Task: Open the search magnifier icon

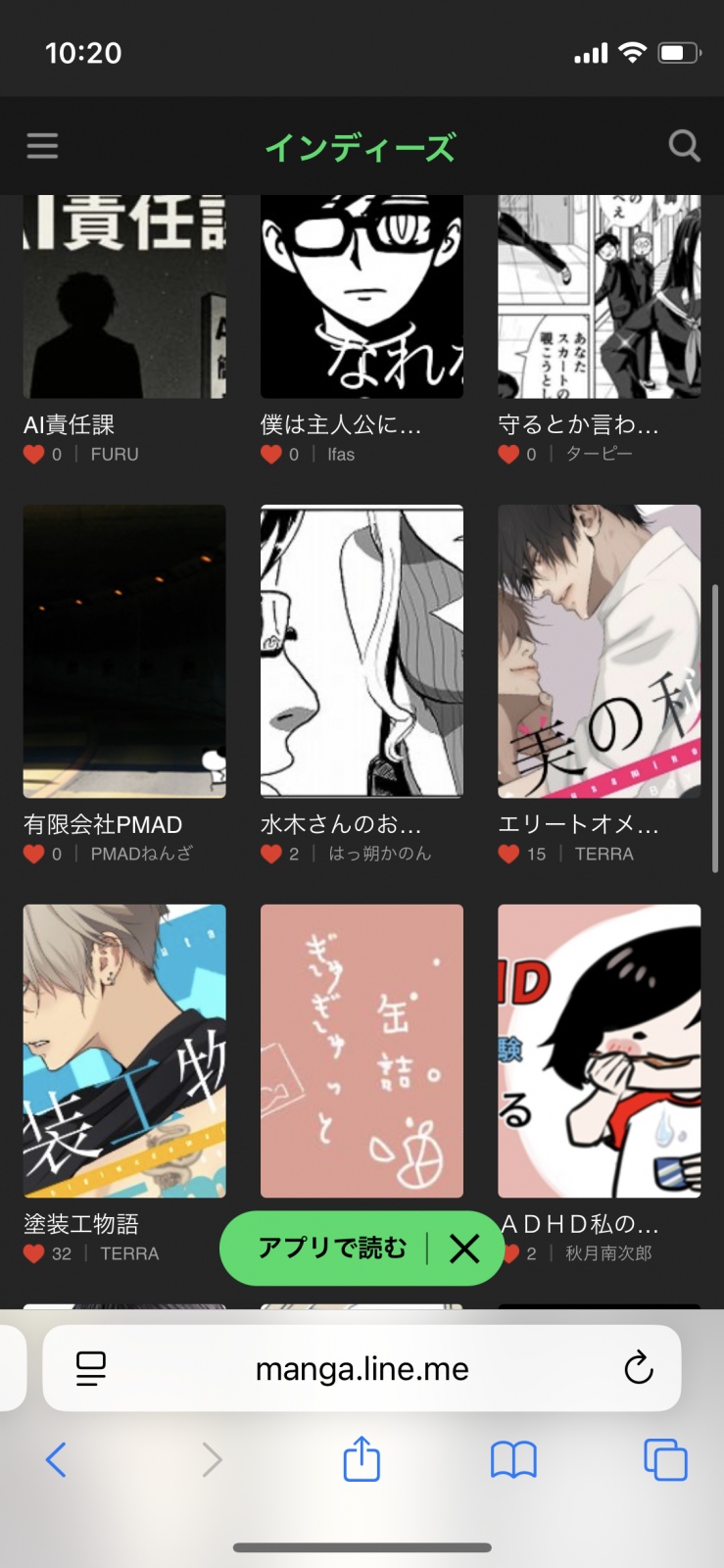Action: [684, 146]
